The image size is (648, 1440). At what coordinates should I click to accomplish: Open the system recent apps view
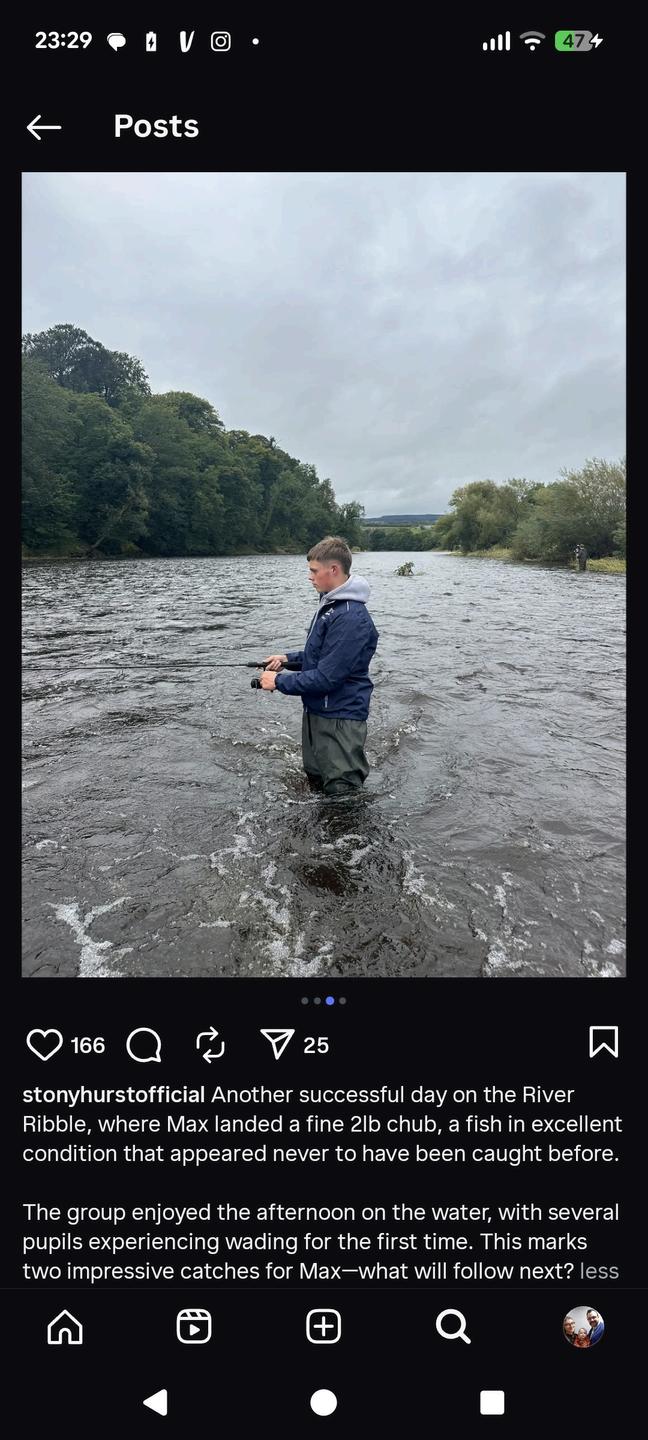pyautogui.click(x=492, y=1402)
